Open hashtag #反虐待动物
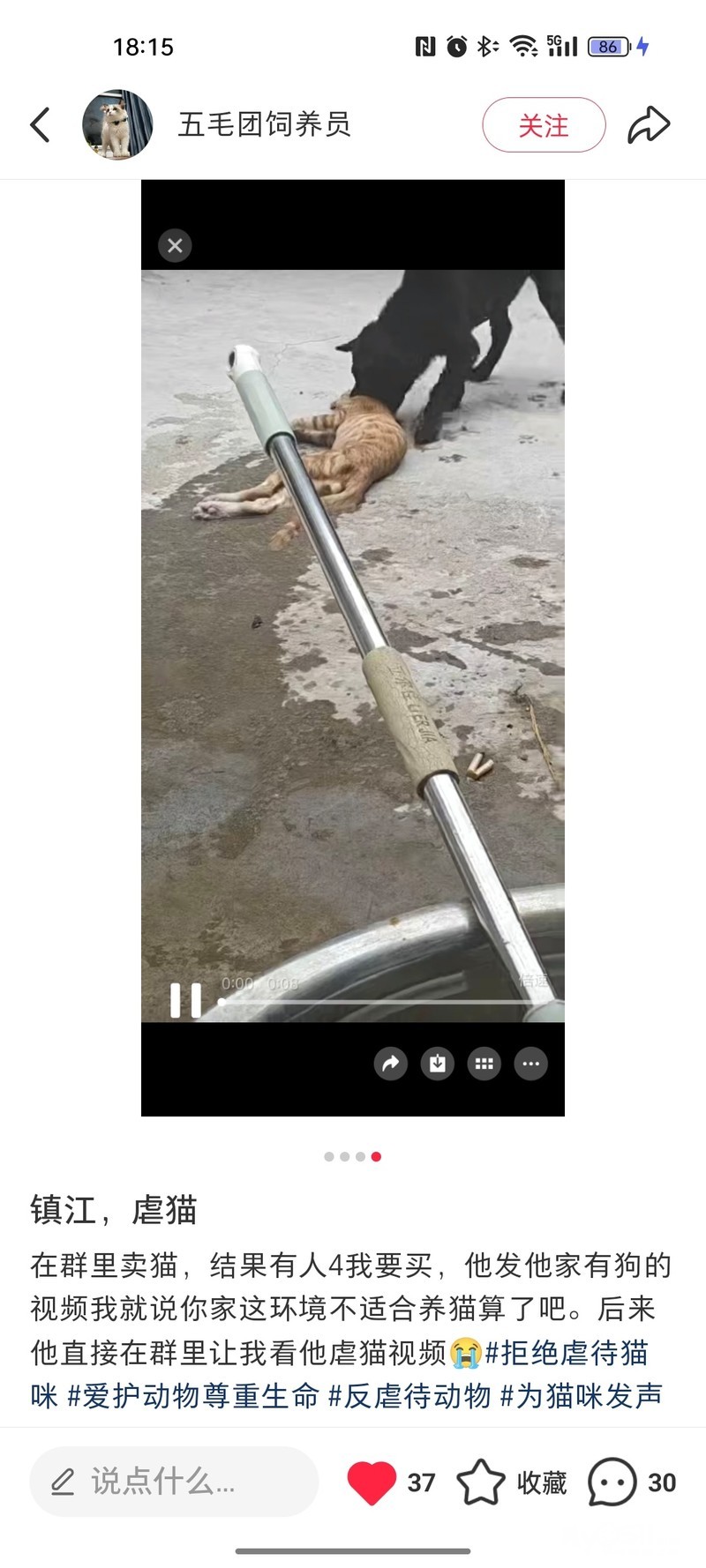706x1568 pixels. (x=409, y=1396)
